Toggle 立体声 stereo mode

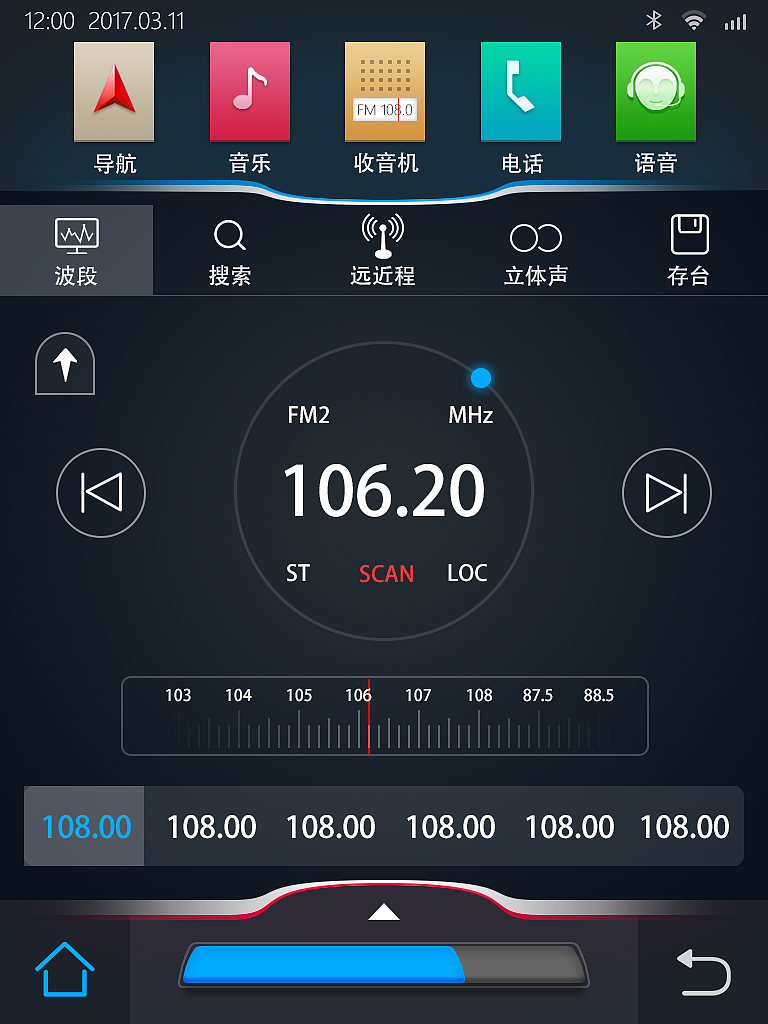pyautogui.click(x=536, y=249)
